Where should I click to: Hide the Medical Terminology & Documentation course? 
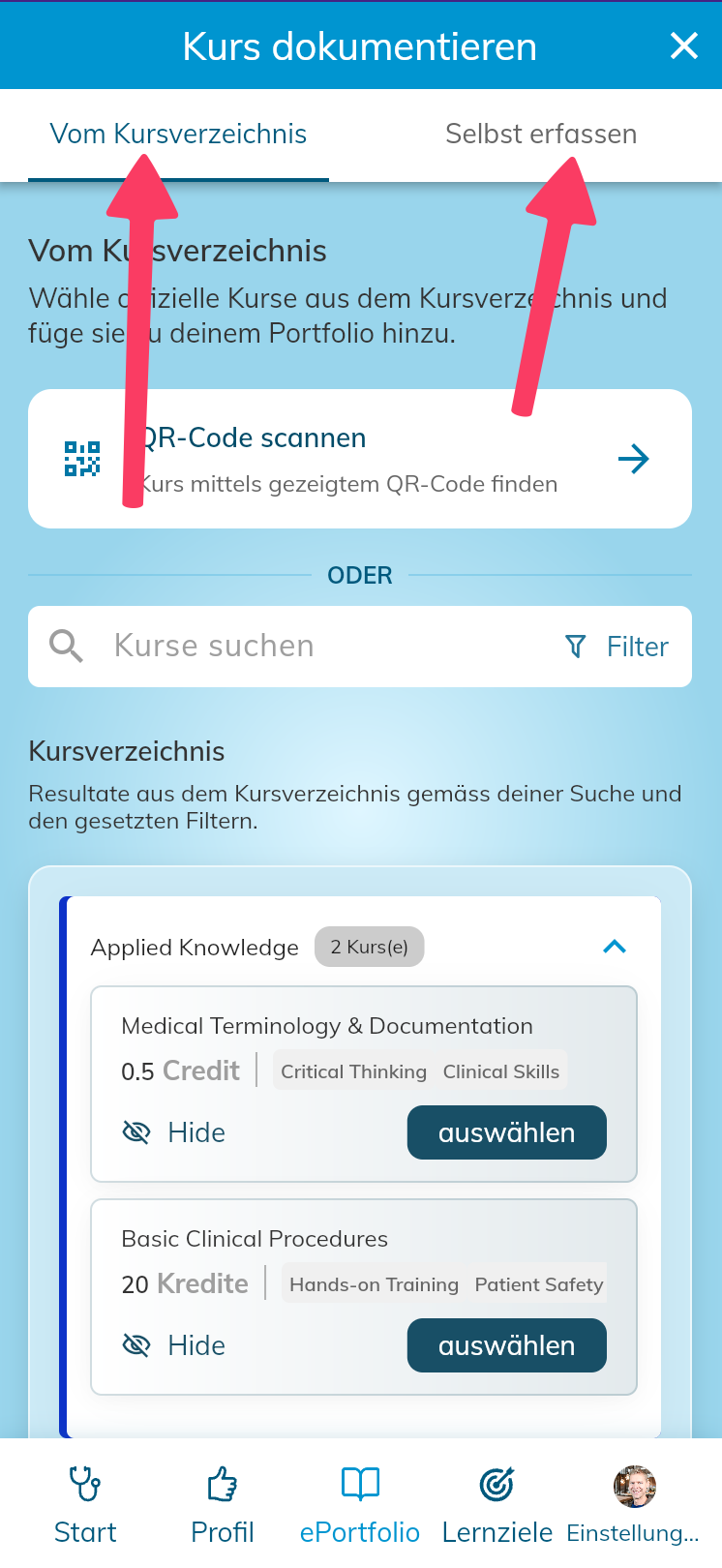(x=175, y=1132)
